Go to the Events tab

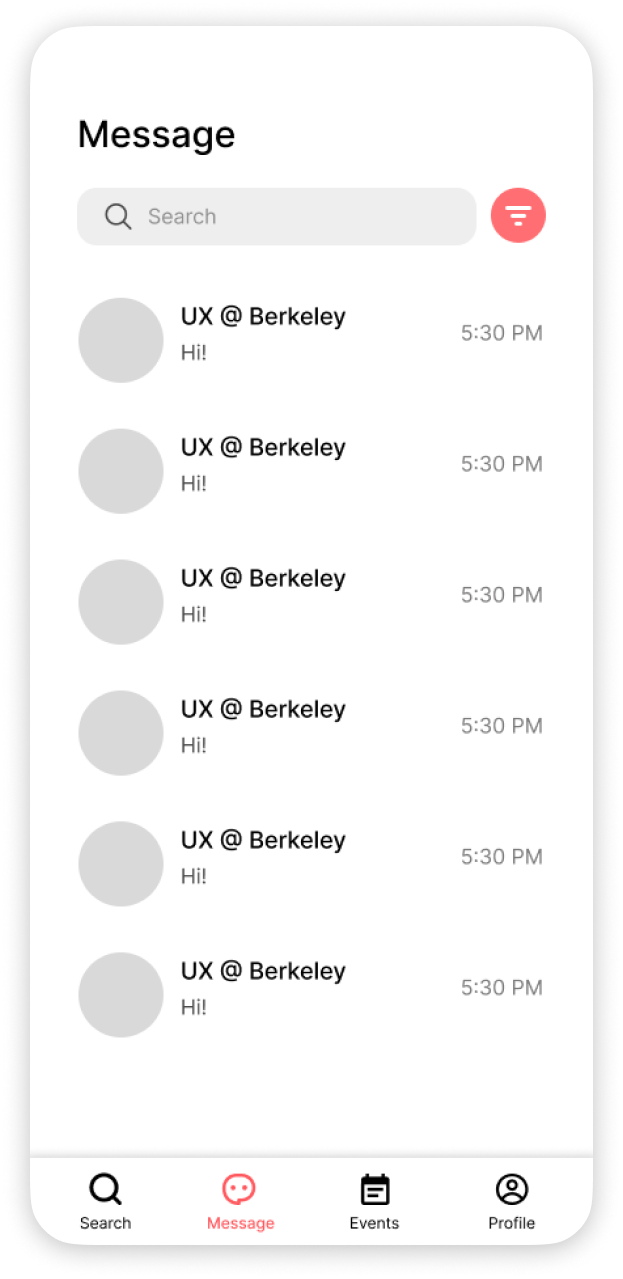pos(374,1201)
